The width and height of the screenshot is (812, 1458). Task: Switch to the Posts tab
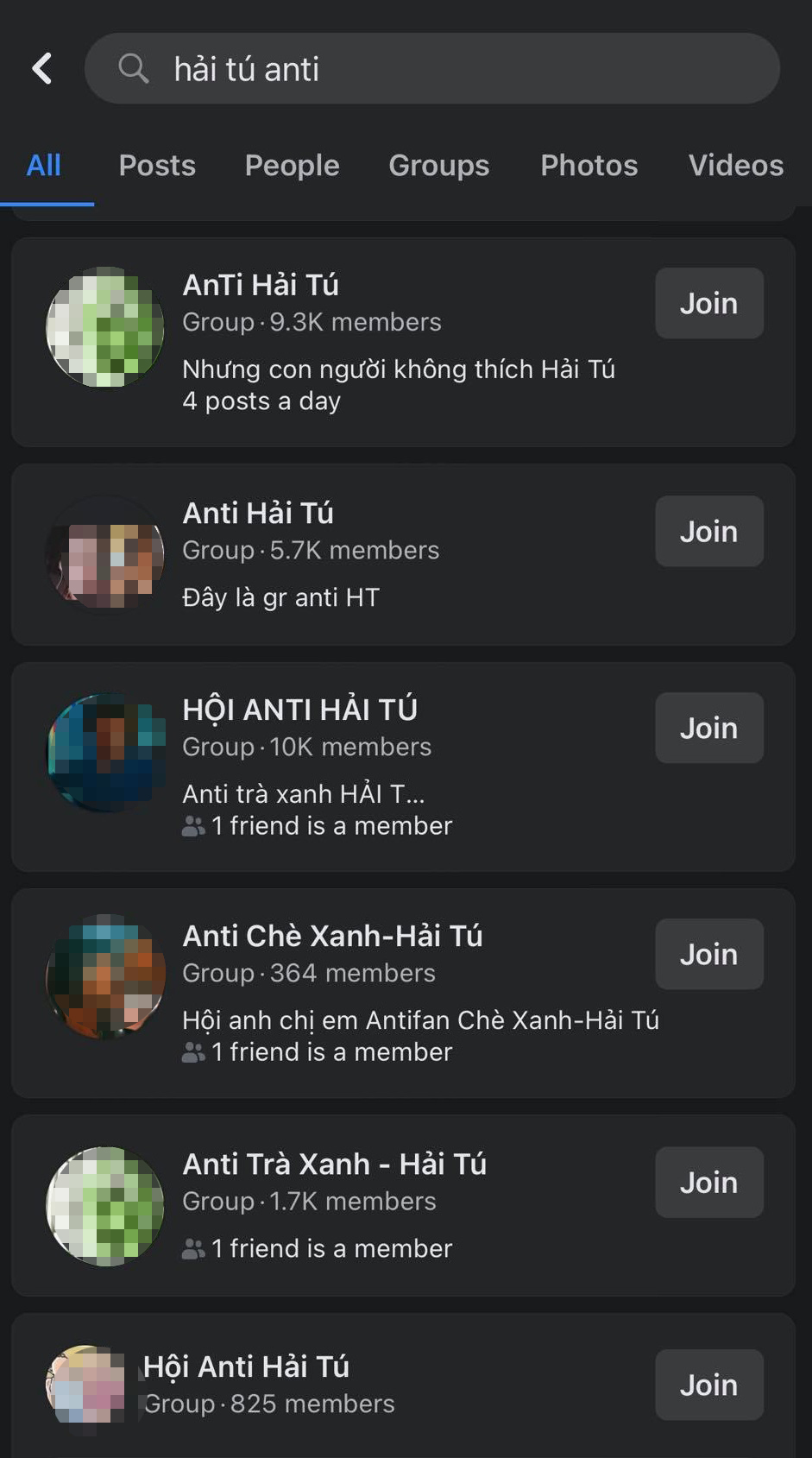(x=157, y=165)
